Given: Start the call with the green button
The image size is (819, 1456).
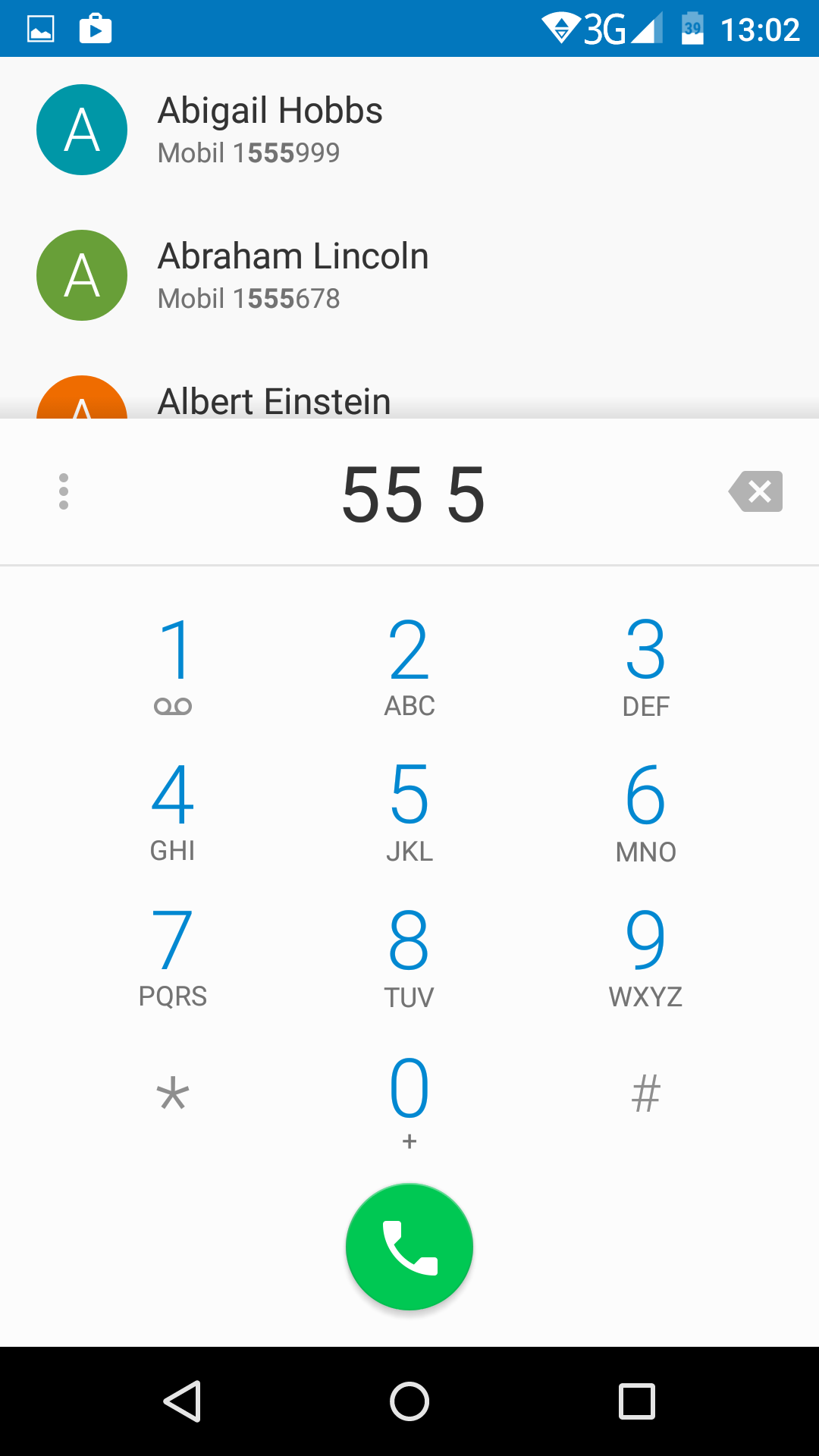Looking at the screenshot, I should 409,1247.
